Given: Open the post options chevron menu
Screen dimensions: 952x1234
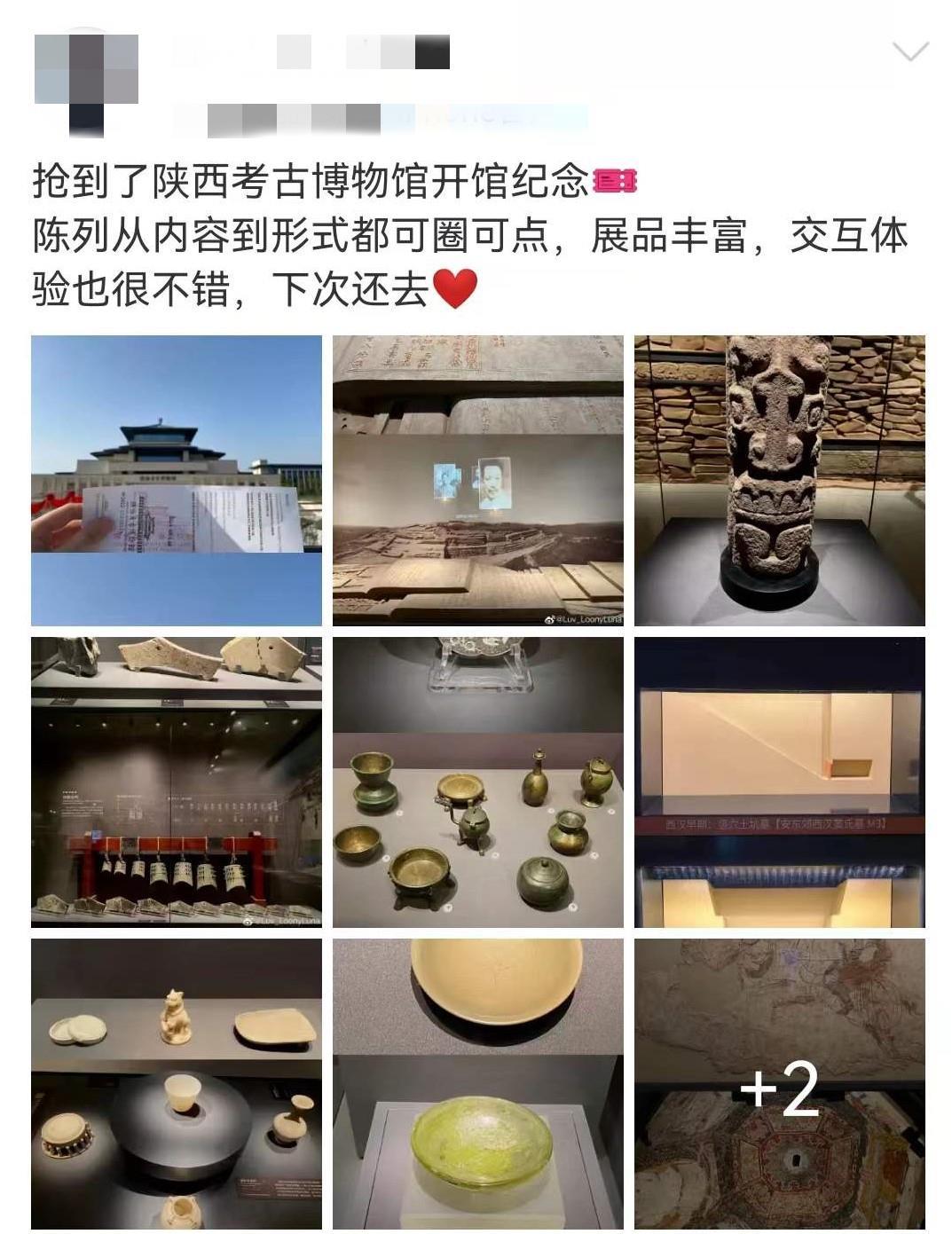Looking at the screenshot, I should (x=910, y=52).
